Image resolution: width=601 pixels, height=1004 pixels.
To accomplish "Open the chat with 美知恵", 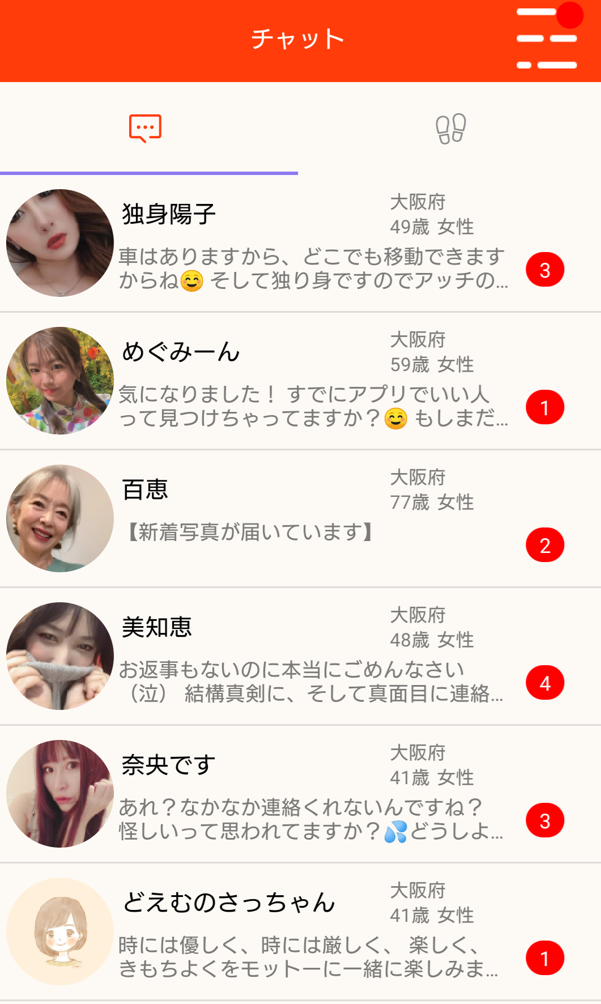I will coord(300,656).
